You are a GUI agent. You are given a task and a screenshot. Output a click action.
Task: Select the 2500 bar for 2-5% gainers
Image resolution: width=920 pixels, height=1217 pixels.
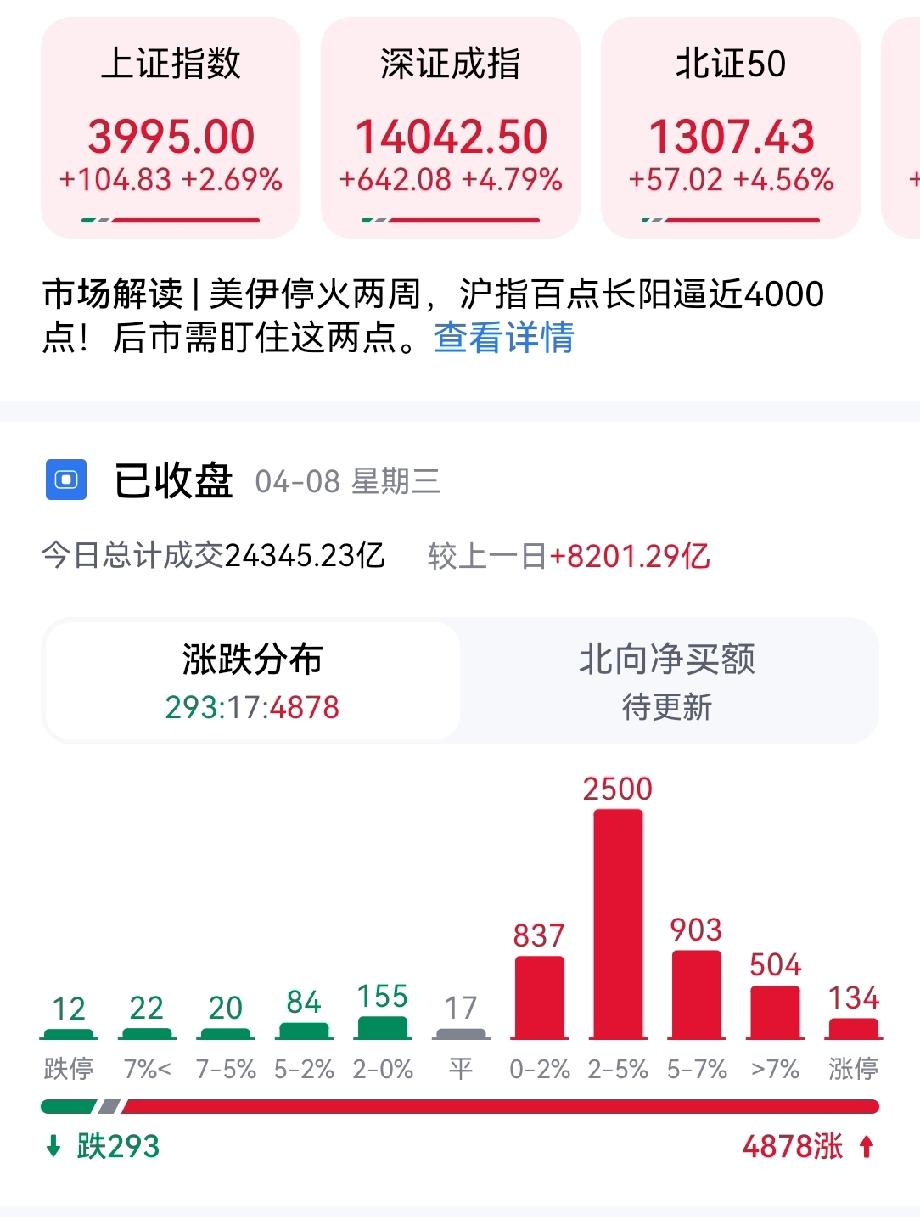(618, 925)
